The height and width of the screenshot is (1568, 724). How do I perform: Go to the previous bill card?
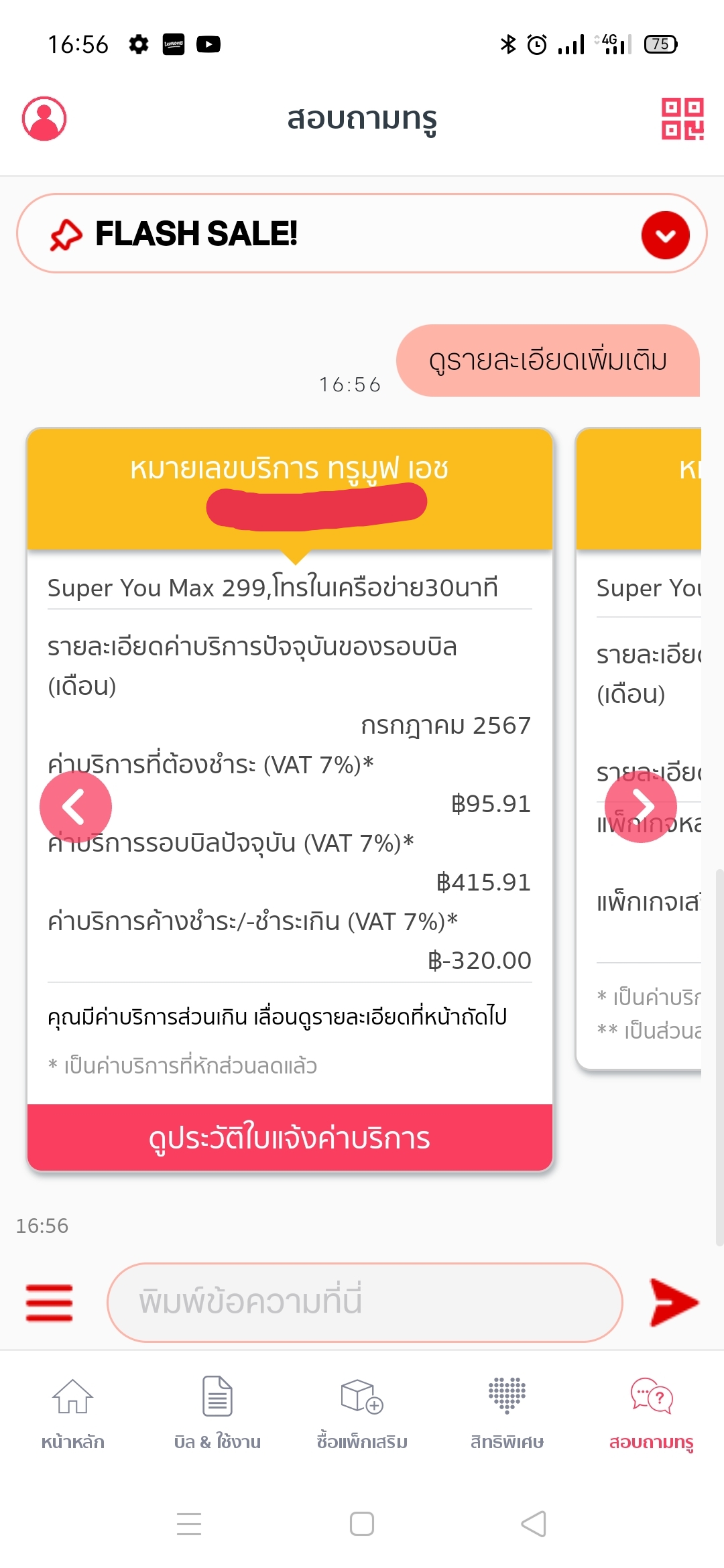[76, 807]
